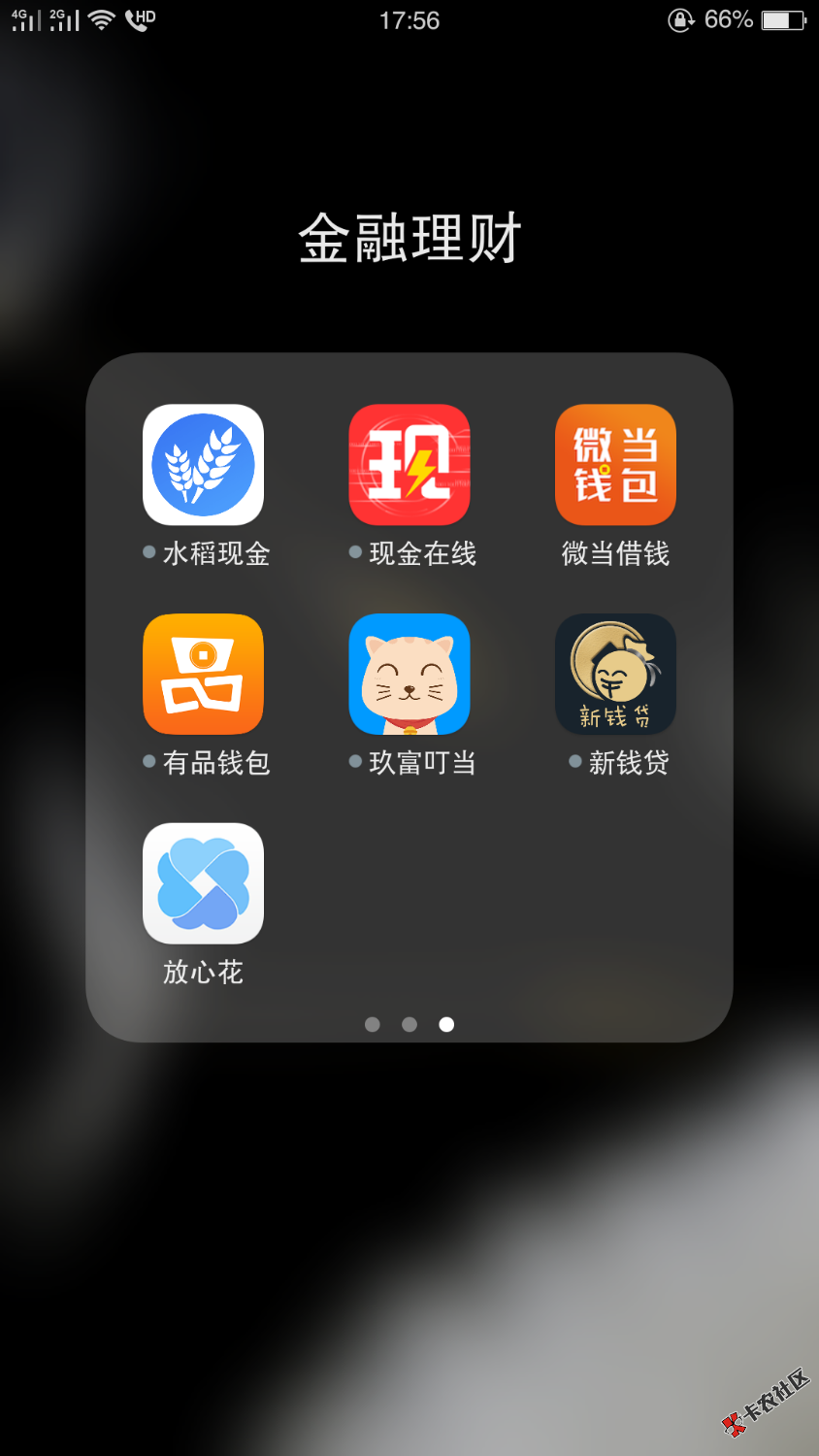819x1456 pixels.
Task: Jump to the first folder page dot
Action: click(x=372, y=1024)
